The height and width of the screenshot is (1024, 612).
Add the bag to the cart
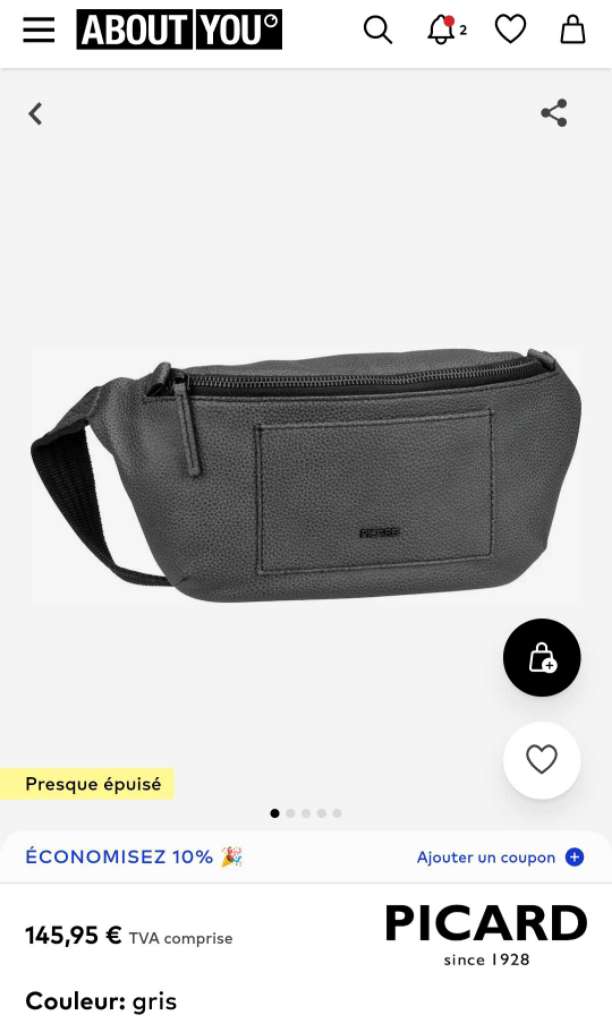coord(541,657)
